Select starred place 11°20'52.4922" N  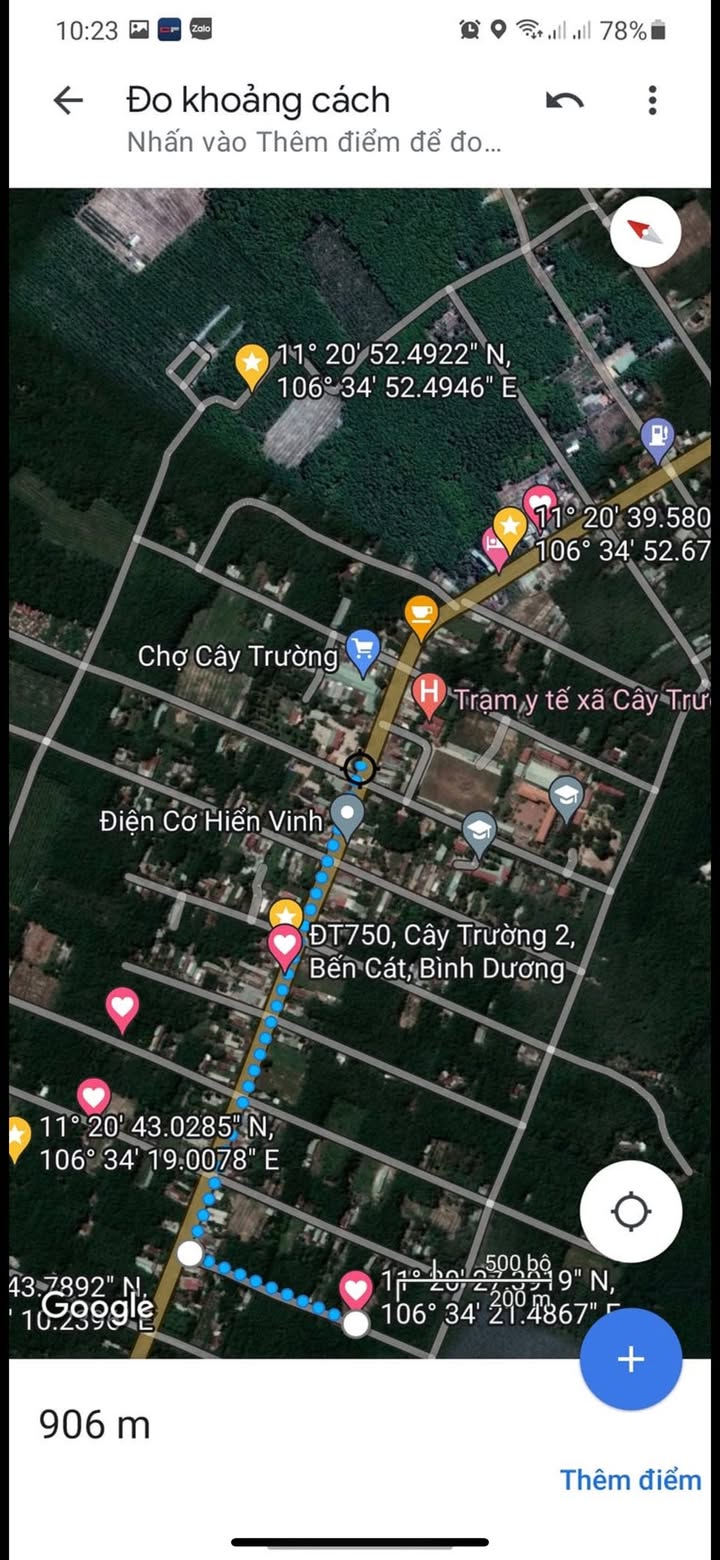coord(251,365)
